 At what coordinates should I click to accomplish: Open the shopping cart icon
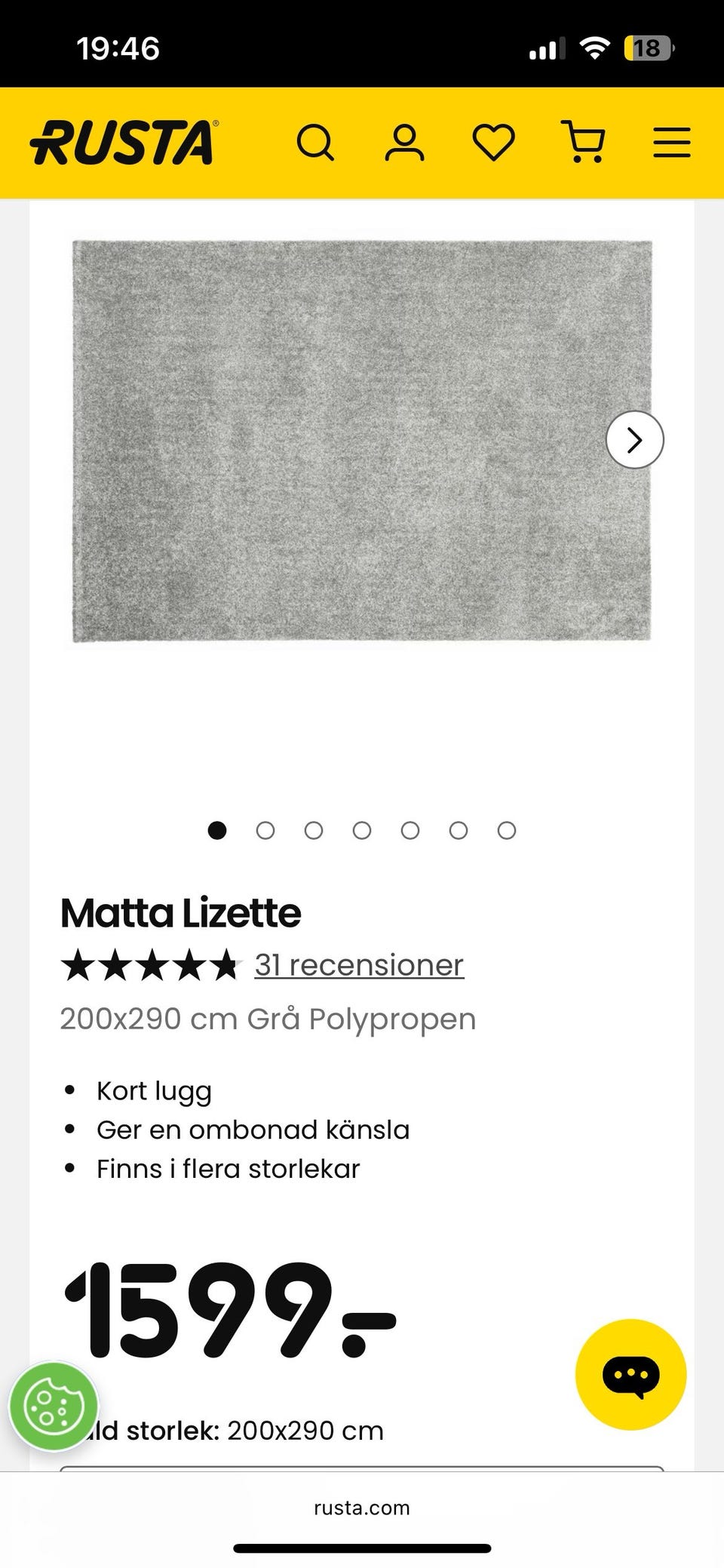click(x=584, y=141)
